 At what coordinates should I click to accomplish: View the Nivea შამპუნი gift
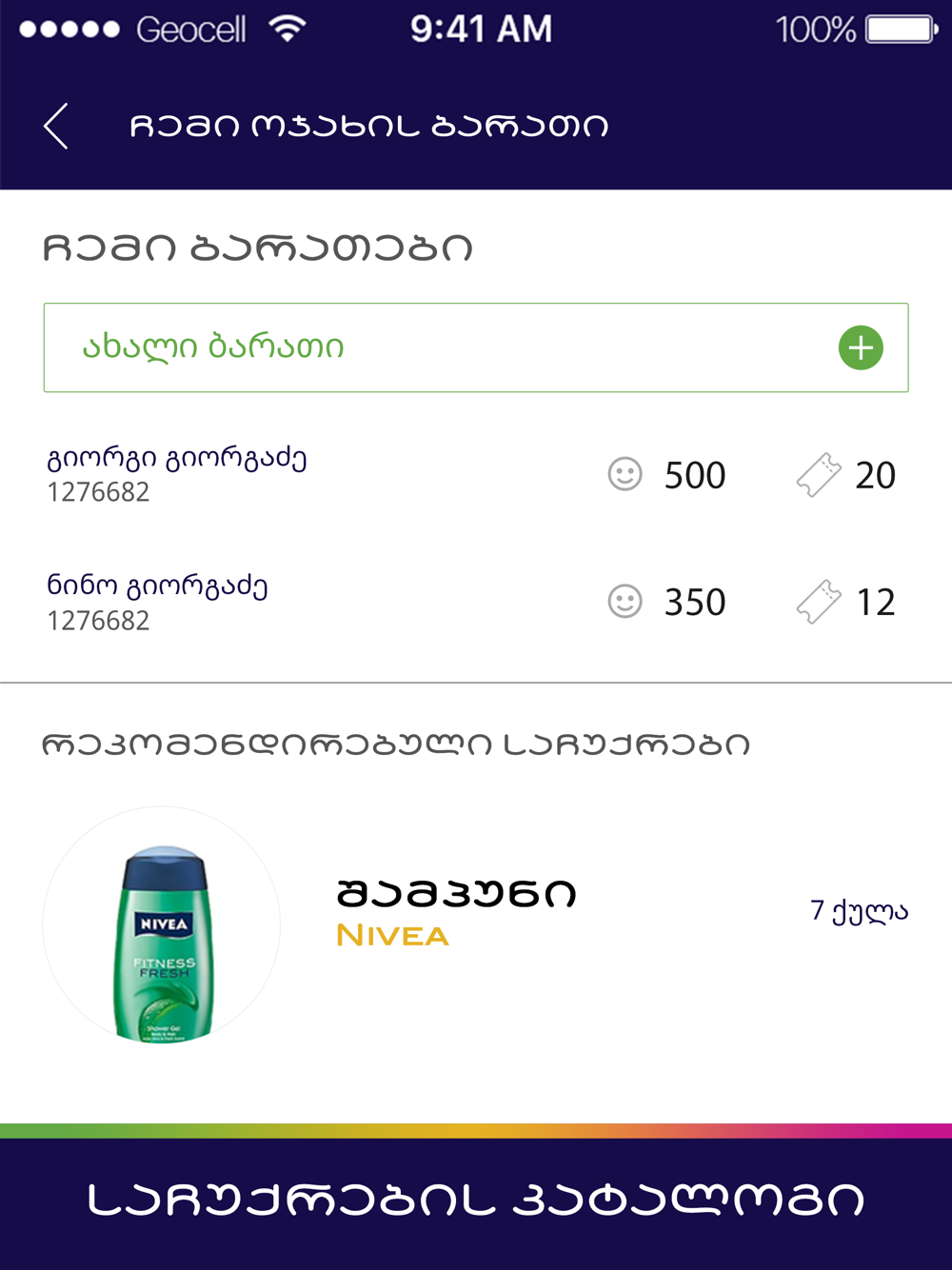[476, 924]
